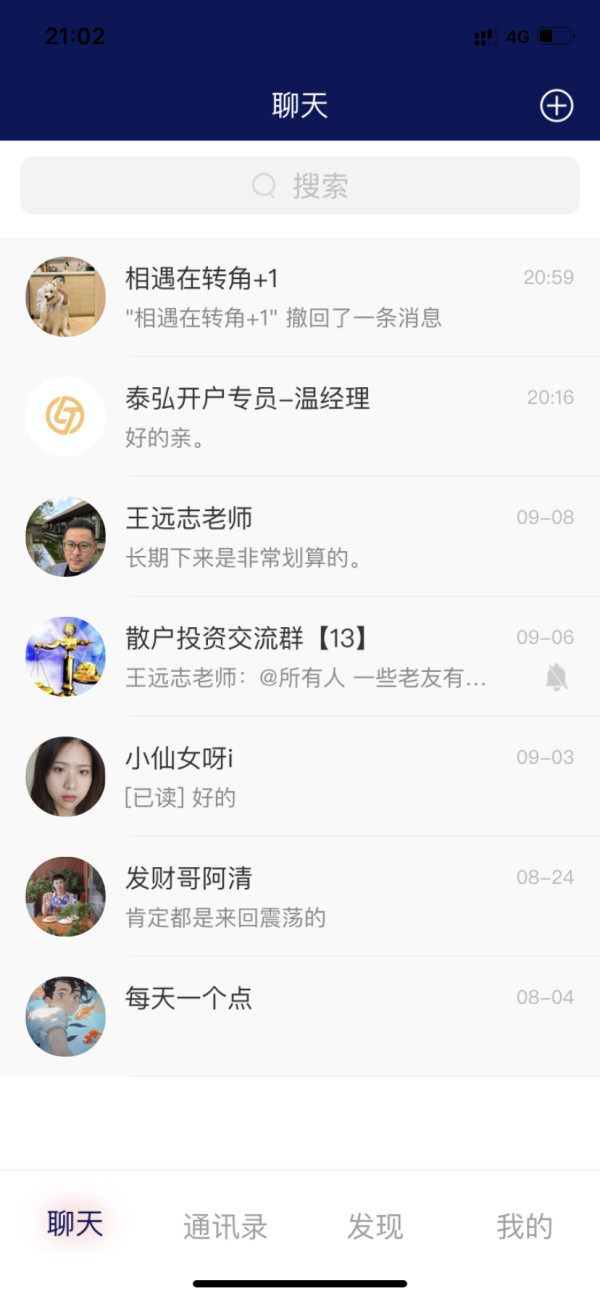Switch to the 发现 tab

pyautogui.click(x=375, y=1226)
